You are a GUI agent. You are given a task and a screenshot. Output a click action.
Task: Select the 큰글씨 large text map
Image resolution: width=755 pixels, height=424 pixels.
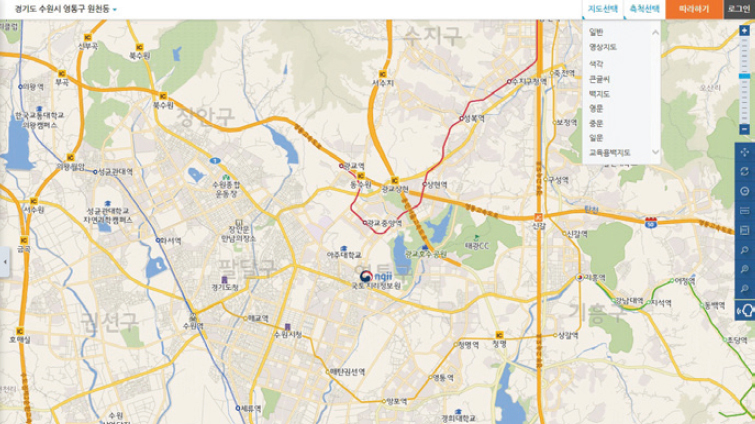[600, 78]
